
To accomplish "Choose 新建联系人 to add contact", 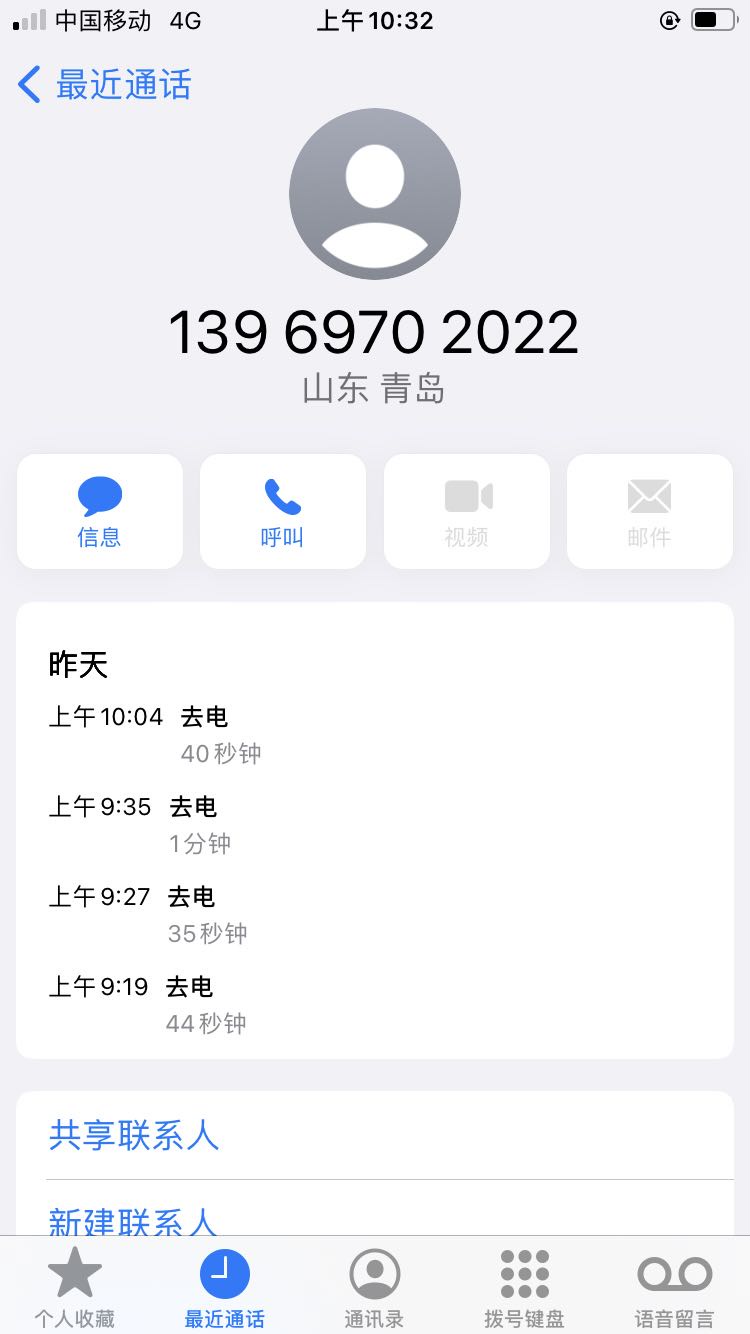I will point(134,1220).
